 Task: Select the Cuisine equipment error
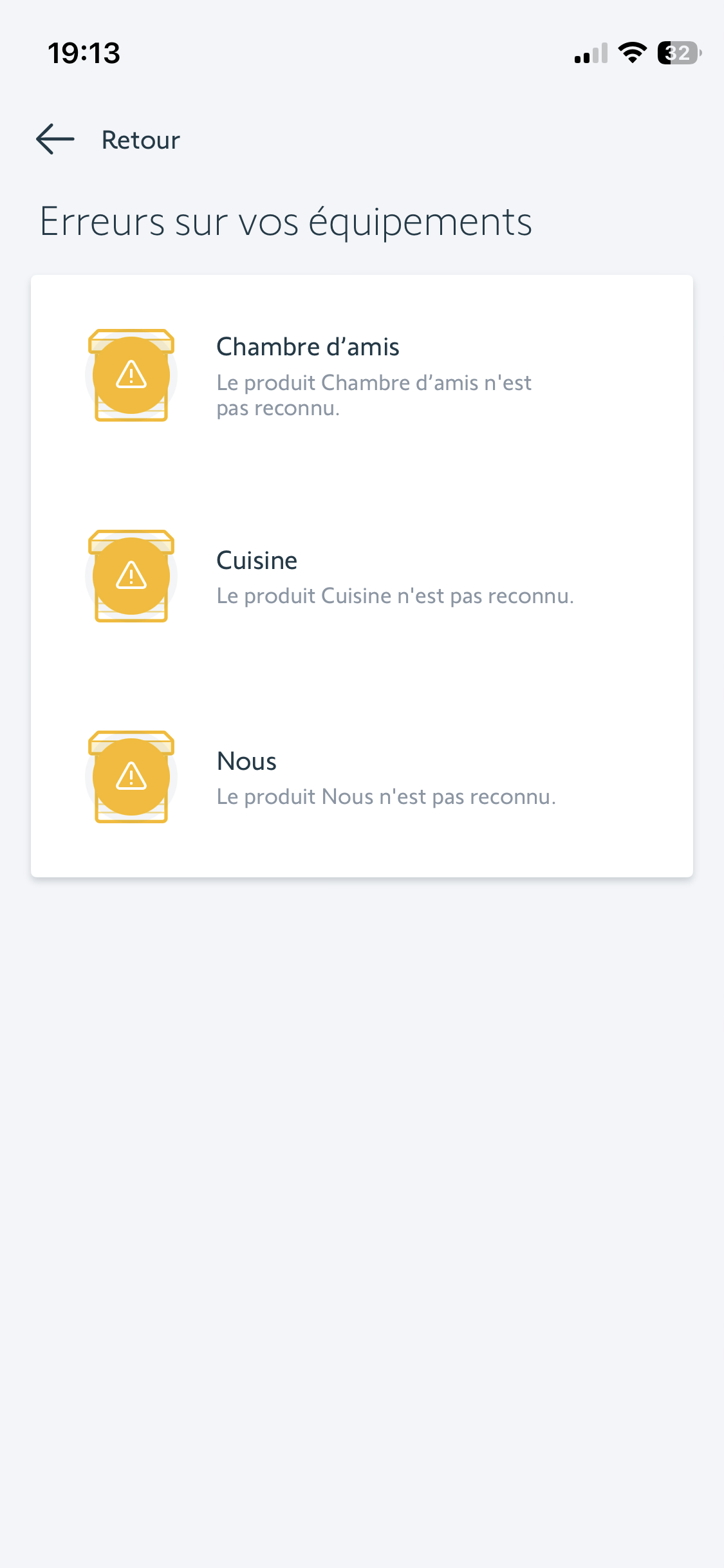tap(361, 577)
